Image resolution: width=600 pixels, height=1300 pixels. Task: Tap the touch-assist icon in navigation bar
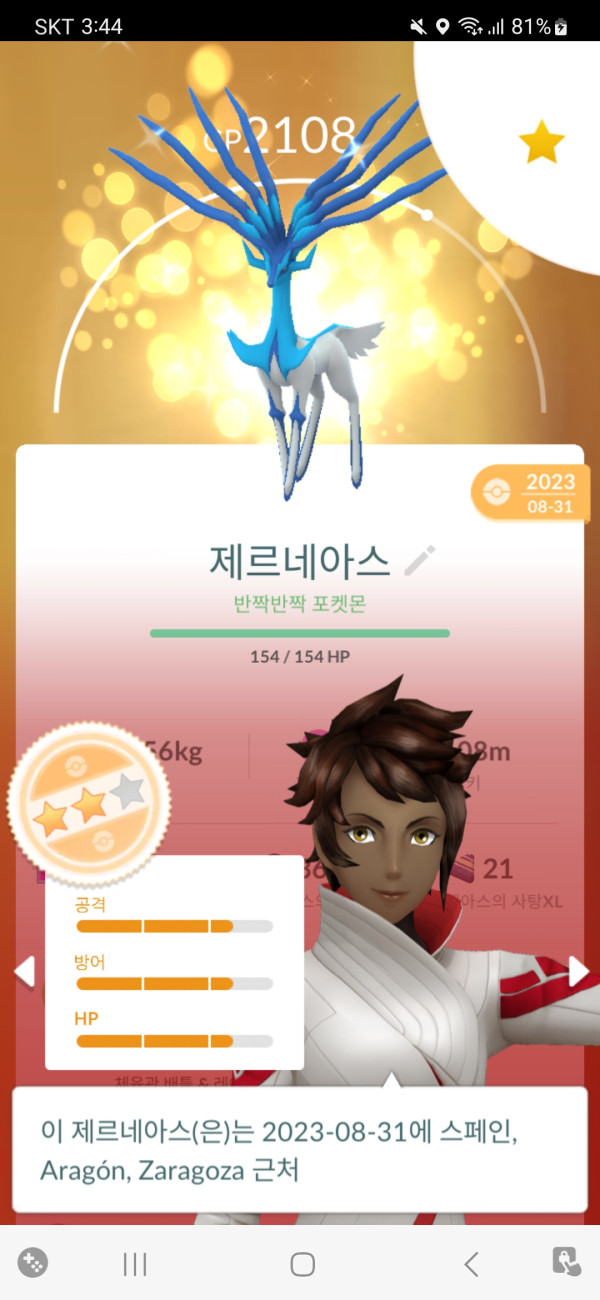click(567, 1263)
